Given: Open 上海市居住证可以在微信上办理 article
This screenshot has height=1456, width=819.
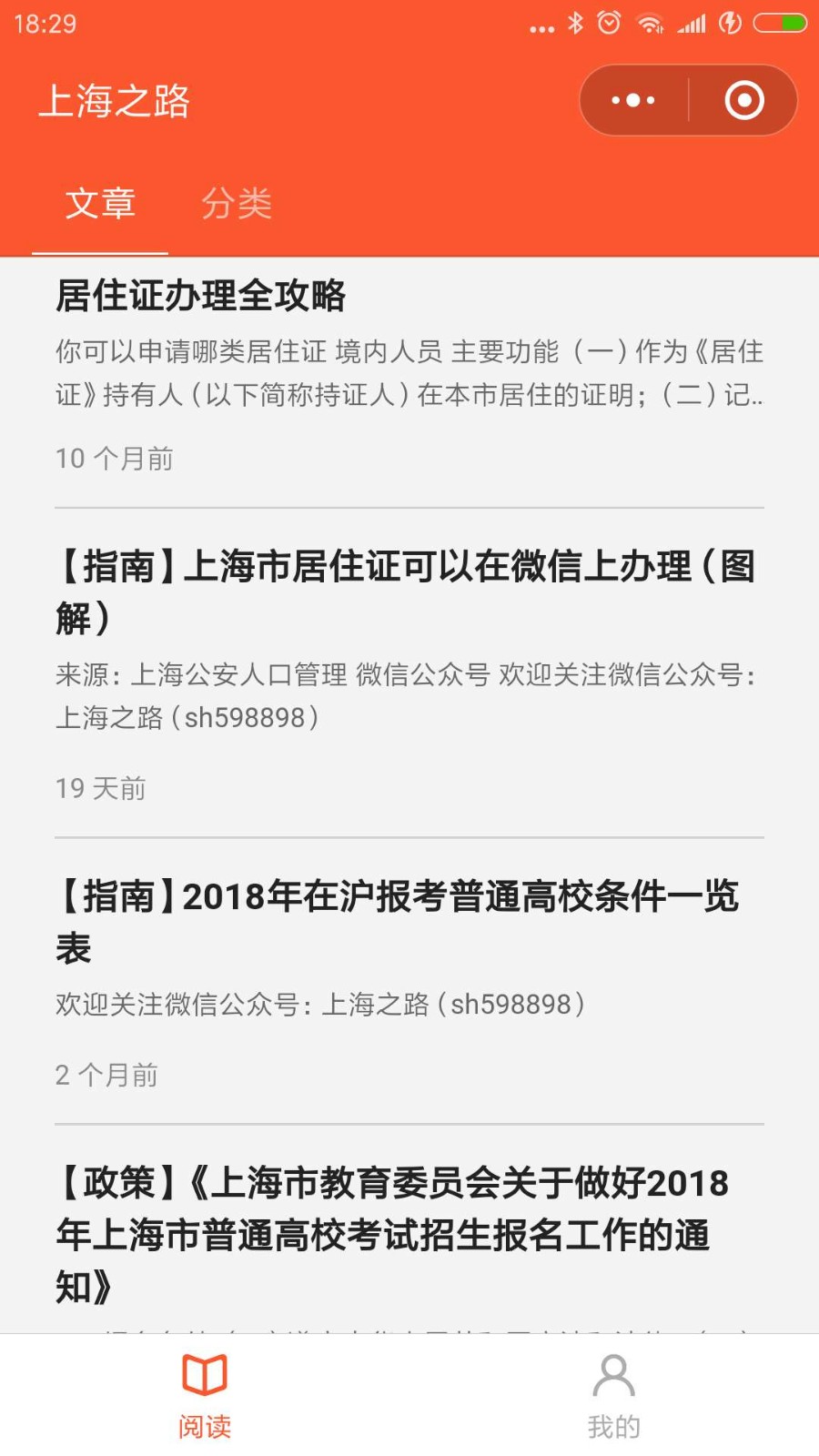Looking at the screenshot, I should pyautogui.click(x=409, y=673).
